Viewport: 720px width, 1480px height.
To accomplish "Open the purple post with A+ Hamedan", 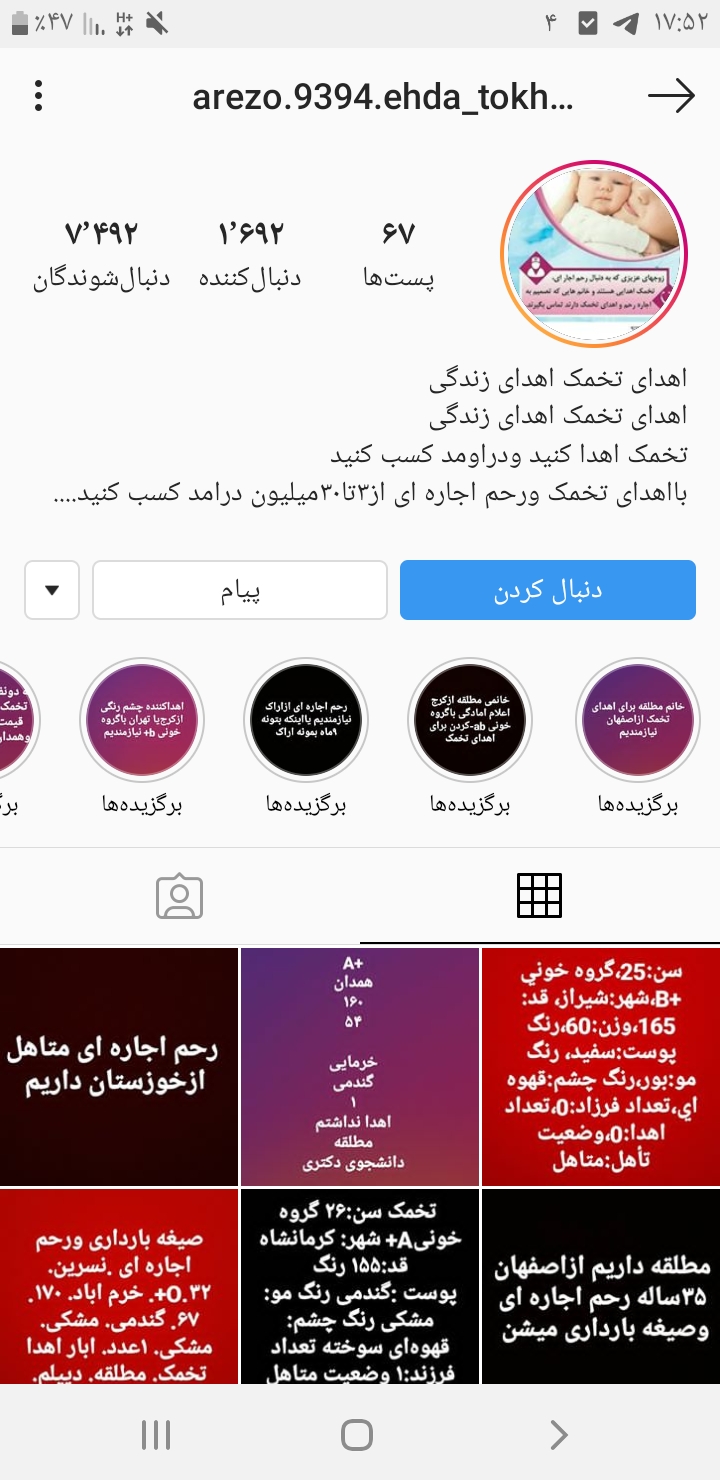I will coord(359,1066).
